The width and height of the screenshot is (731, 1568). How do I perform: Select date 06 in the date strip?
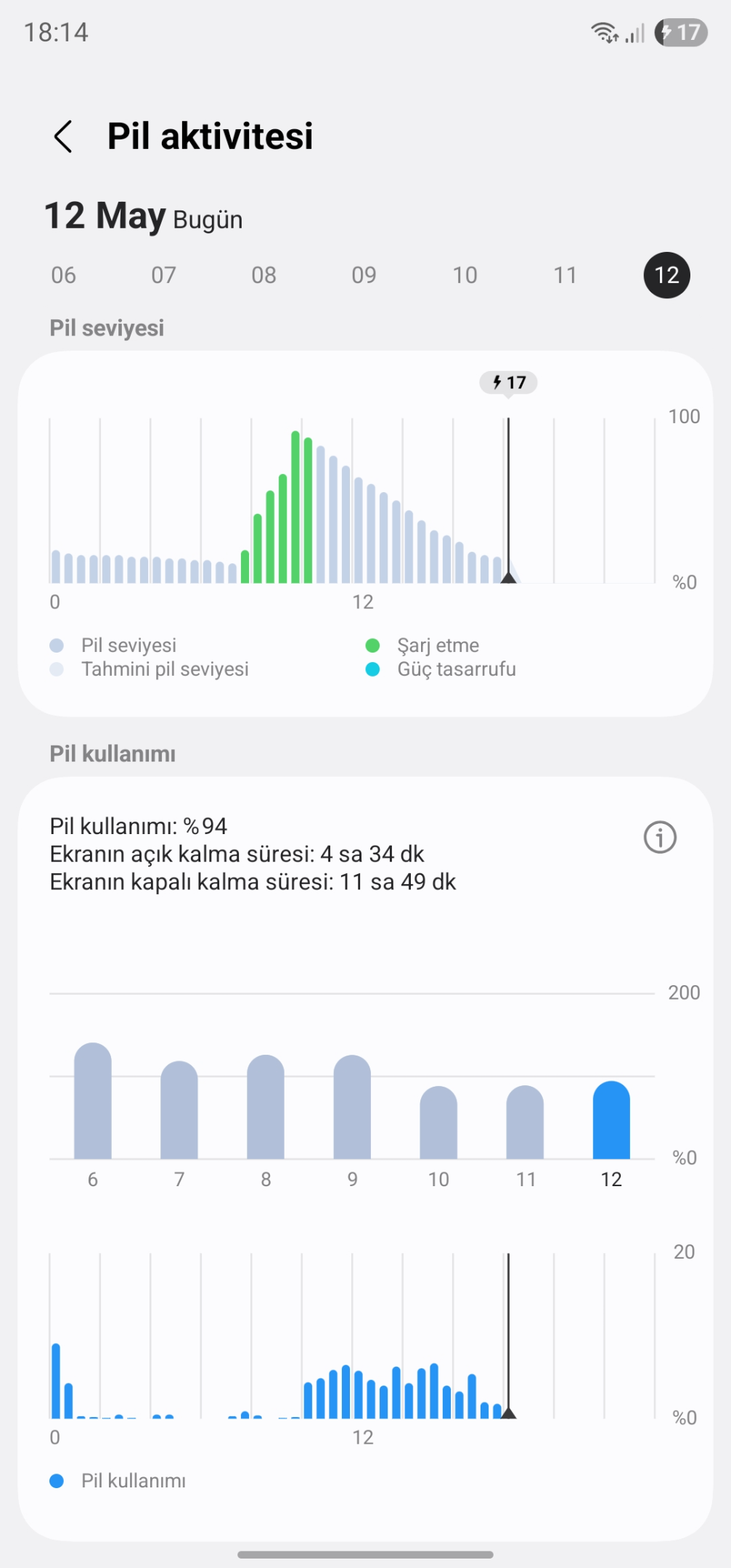click(64, 275)
